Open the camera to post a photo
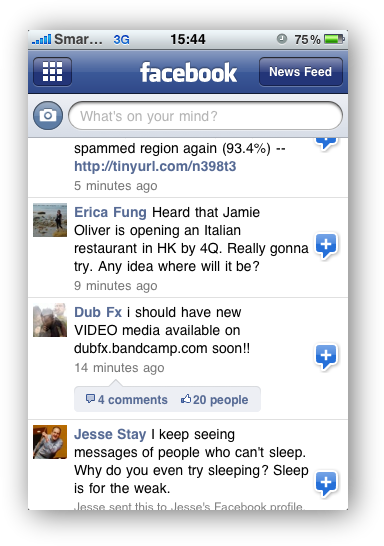 coord(48,116)
